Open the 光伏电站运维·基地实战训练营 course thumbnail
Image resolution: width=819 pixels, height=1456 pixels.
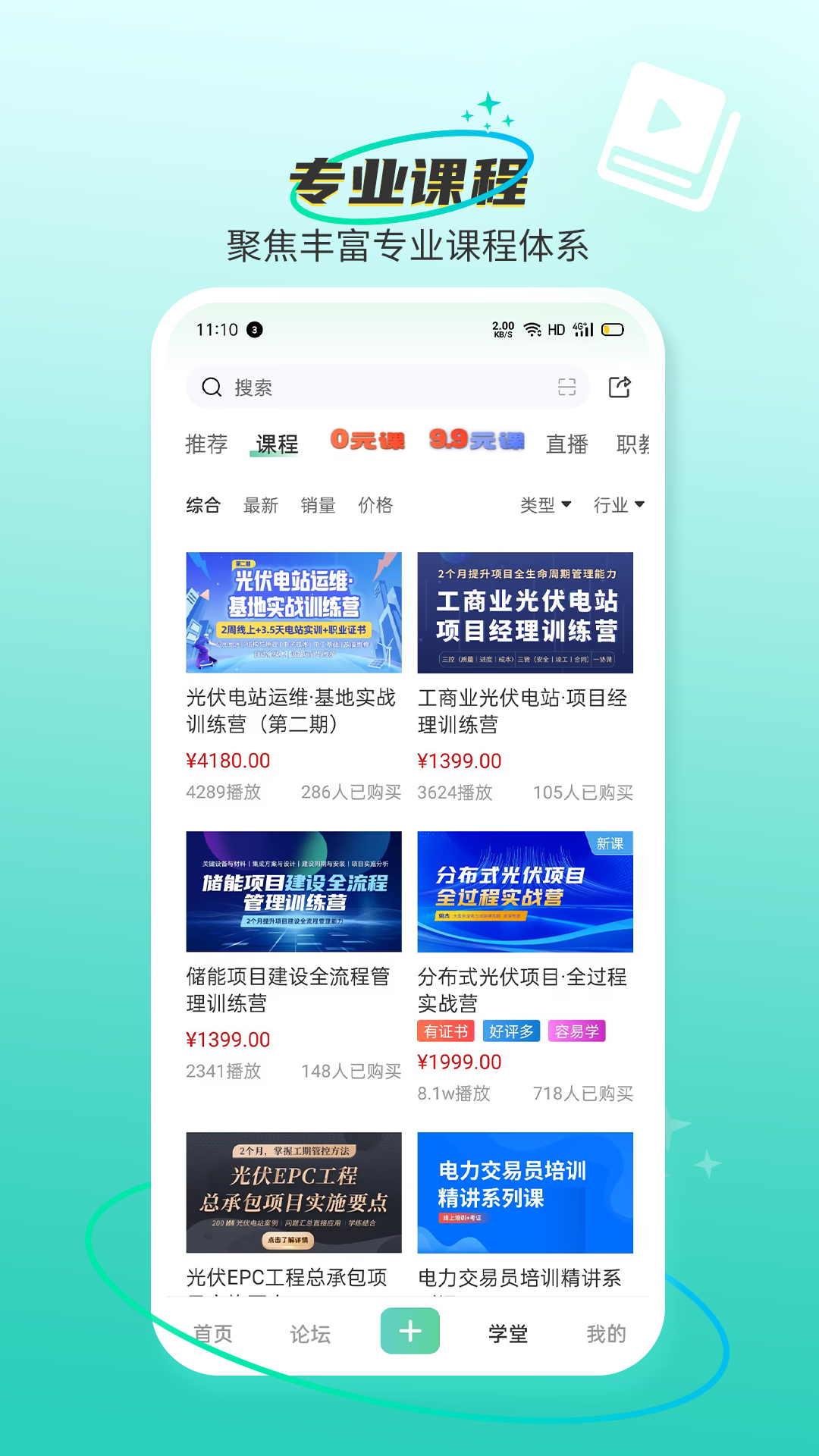pyautogui.click(x=295, y=613)
